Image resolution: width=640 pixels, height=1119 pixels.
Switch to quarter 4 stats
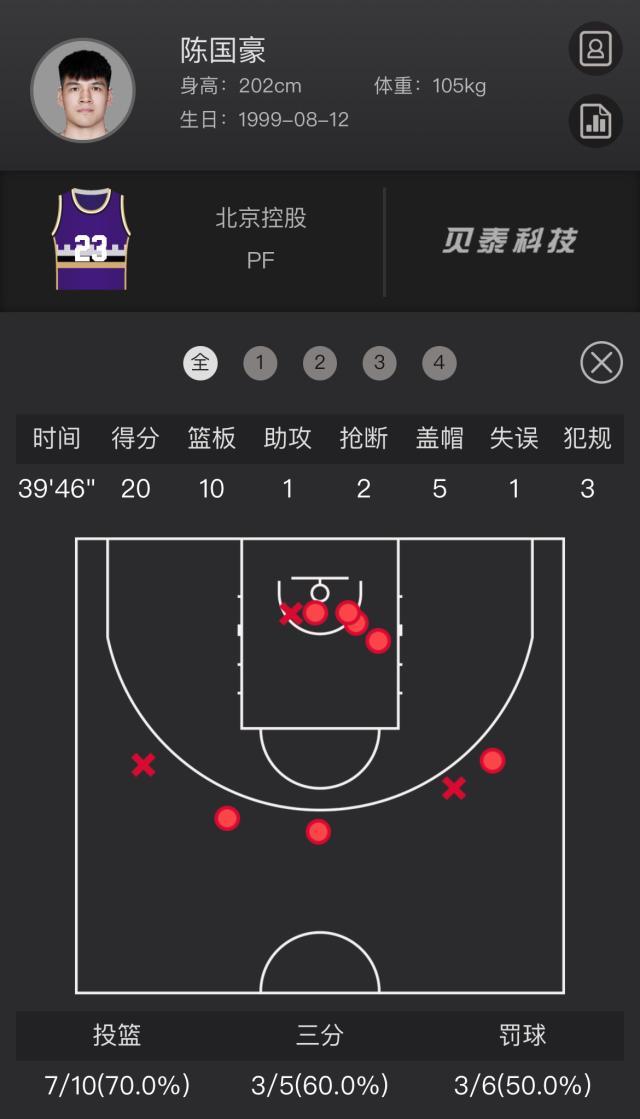tap(439, 362)
